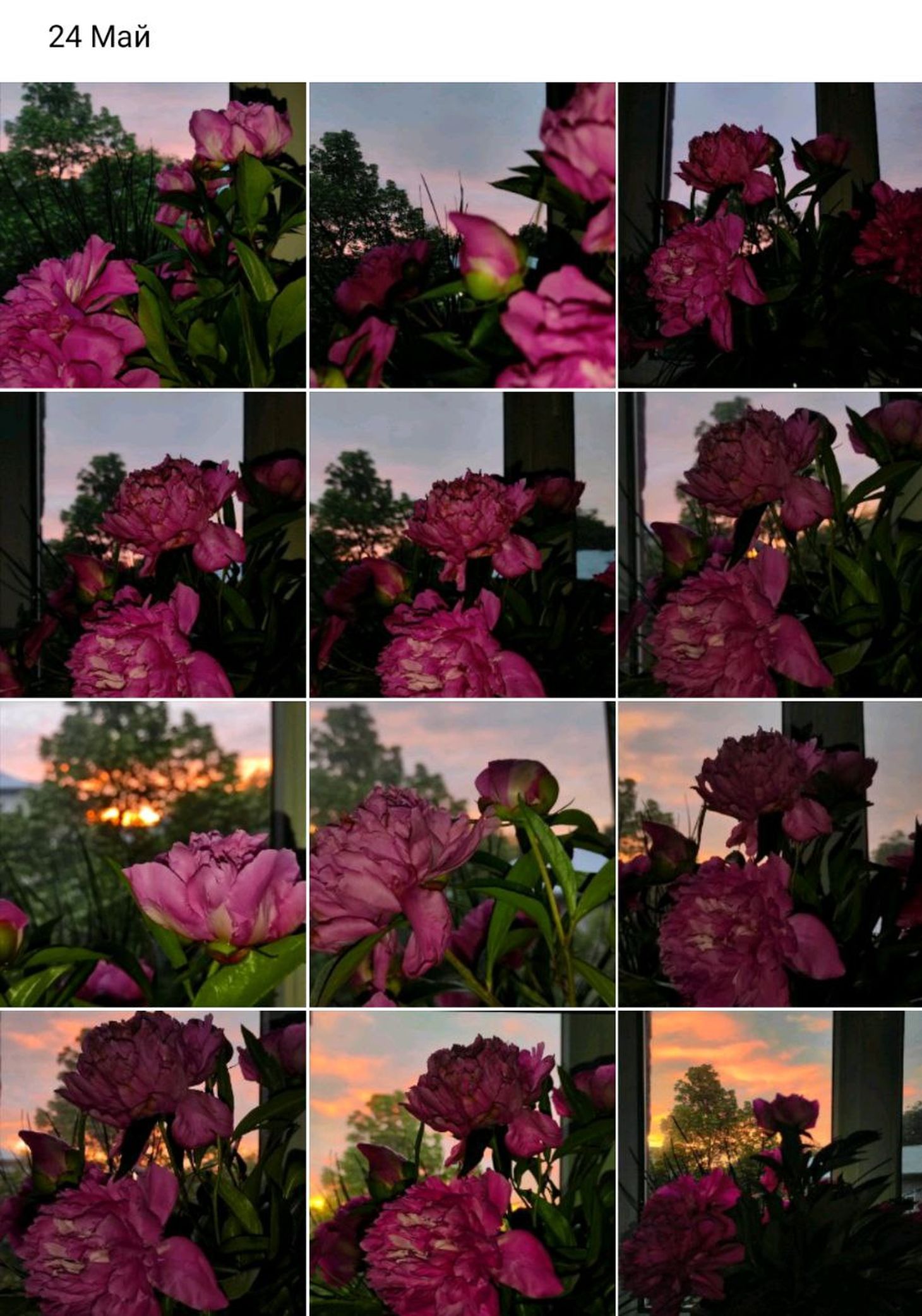Open the photo of the peony bud on a tall green stem
The image size is (922, 1316).
[x=462, y=854]
